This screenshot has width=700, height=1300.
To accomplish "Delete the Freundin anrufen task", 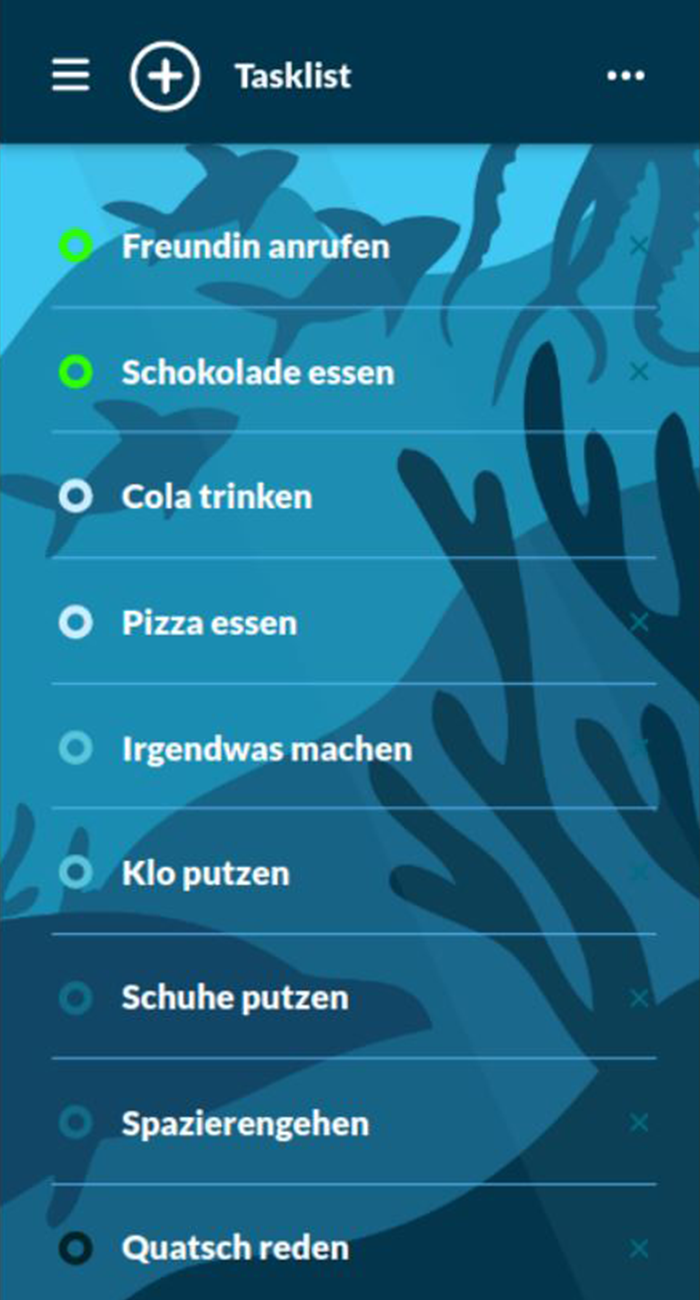I will [x=639, y=245].
